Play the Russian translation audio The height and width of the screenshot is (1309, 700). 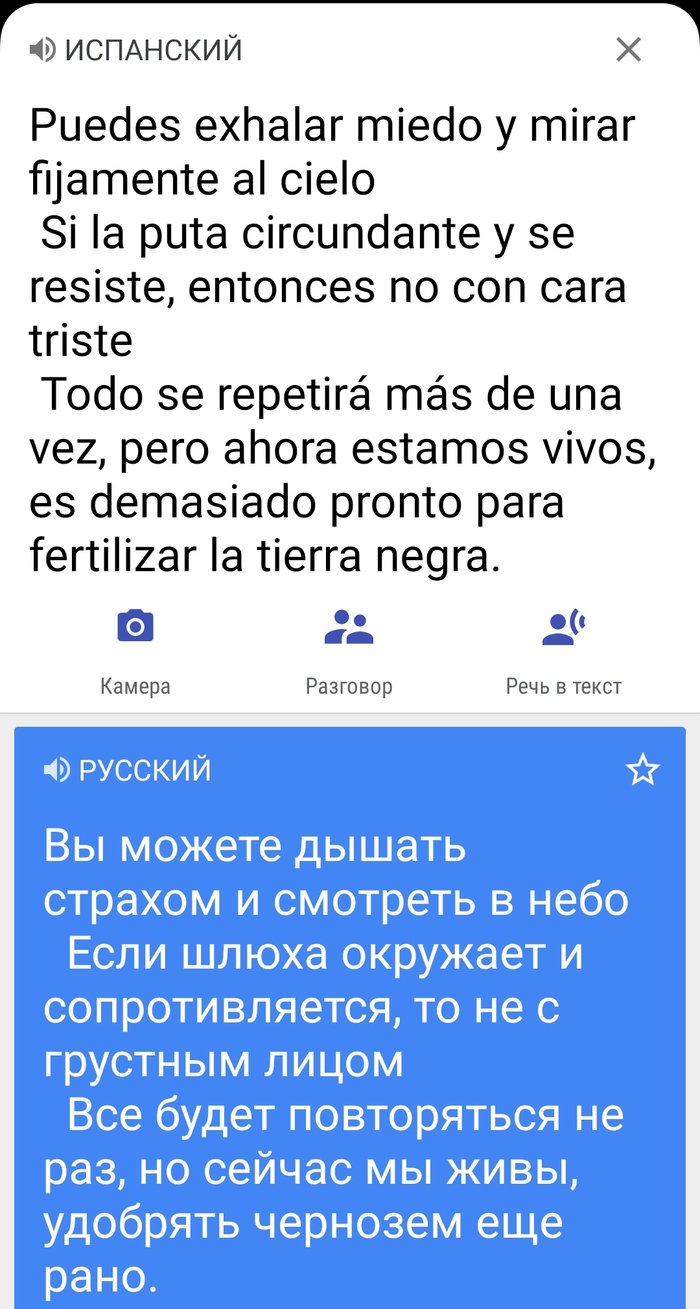point(56,770)
